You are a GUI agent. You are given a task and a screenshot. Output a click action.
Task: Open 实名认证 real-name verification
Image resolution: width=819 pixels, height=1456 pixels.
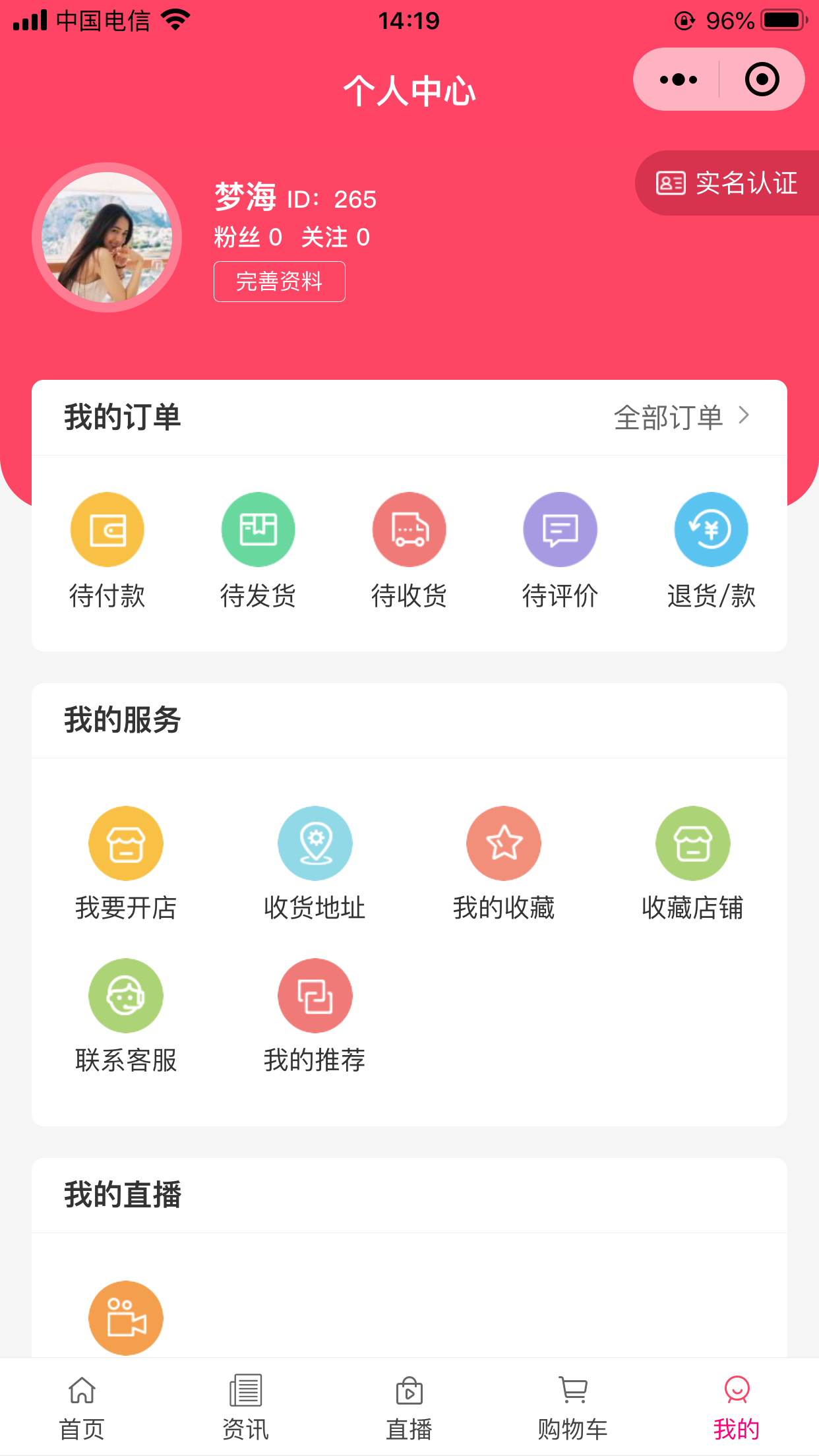coord(727,183)
